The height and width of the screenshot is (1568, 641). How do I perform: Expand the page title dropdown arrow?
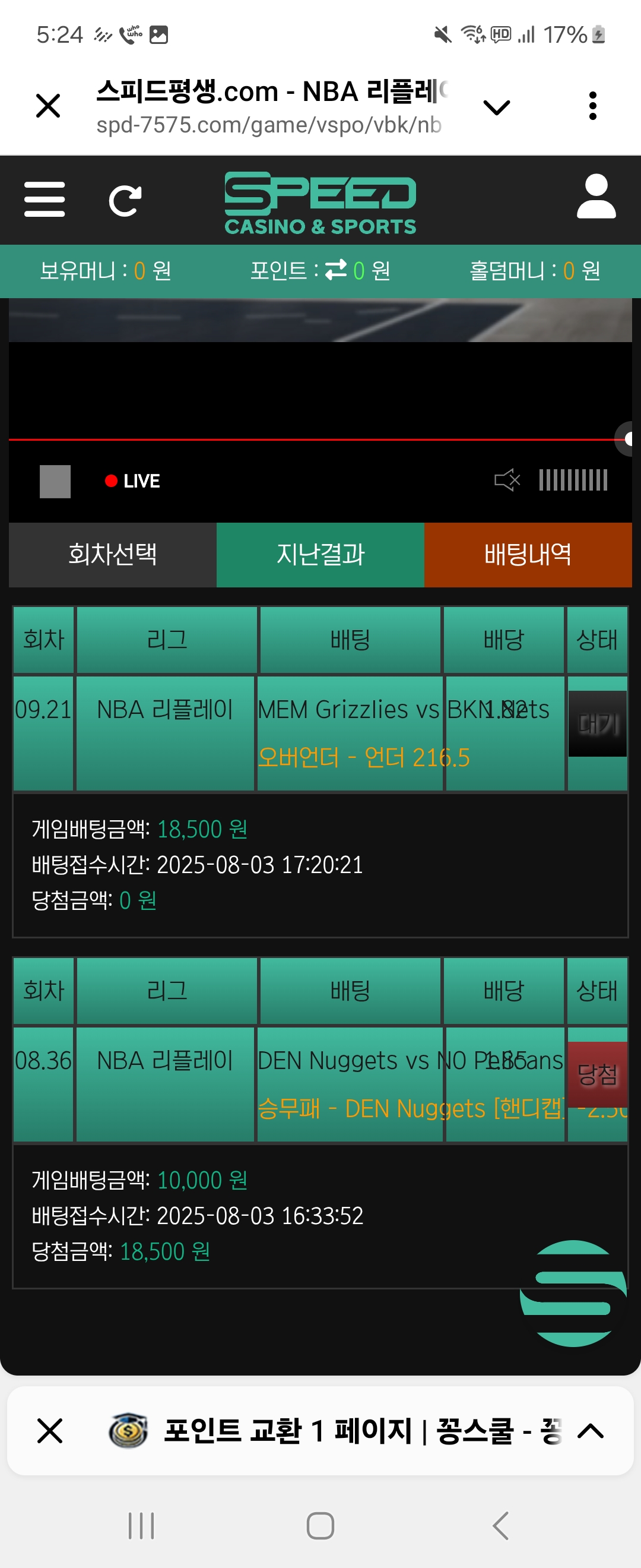[496, 107]
